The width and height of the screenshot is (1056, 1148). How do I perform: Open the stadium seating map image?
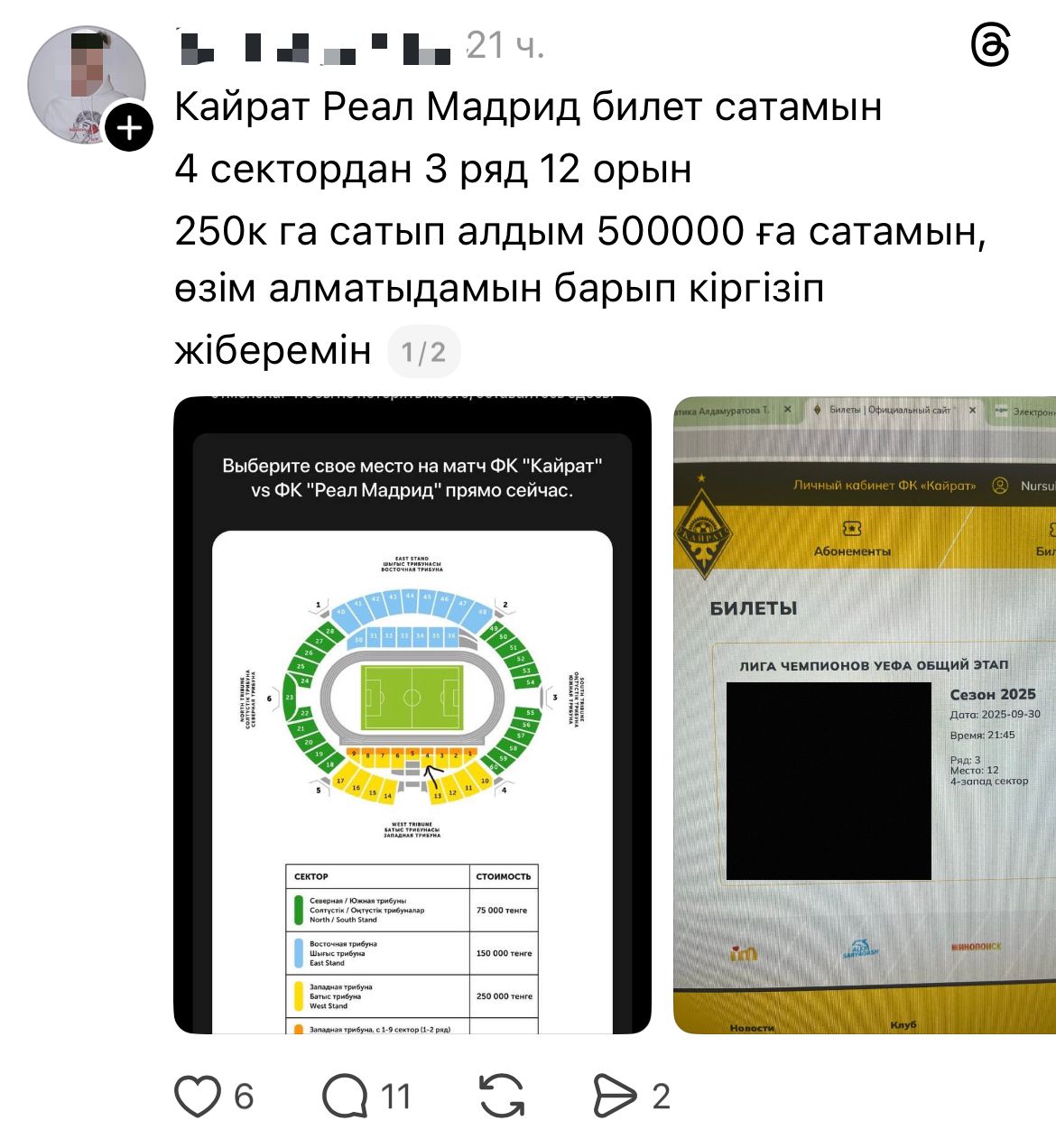click(x=412, y=715)
